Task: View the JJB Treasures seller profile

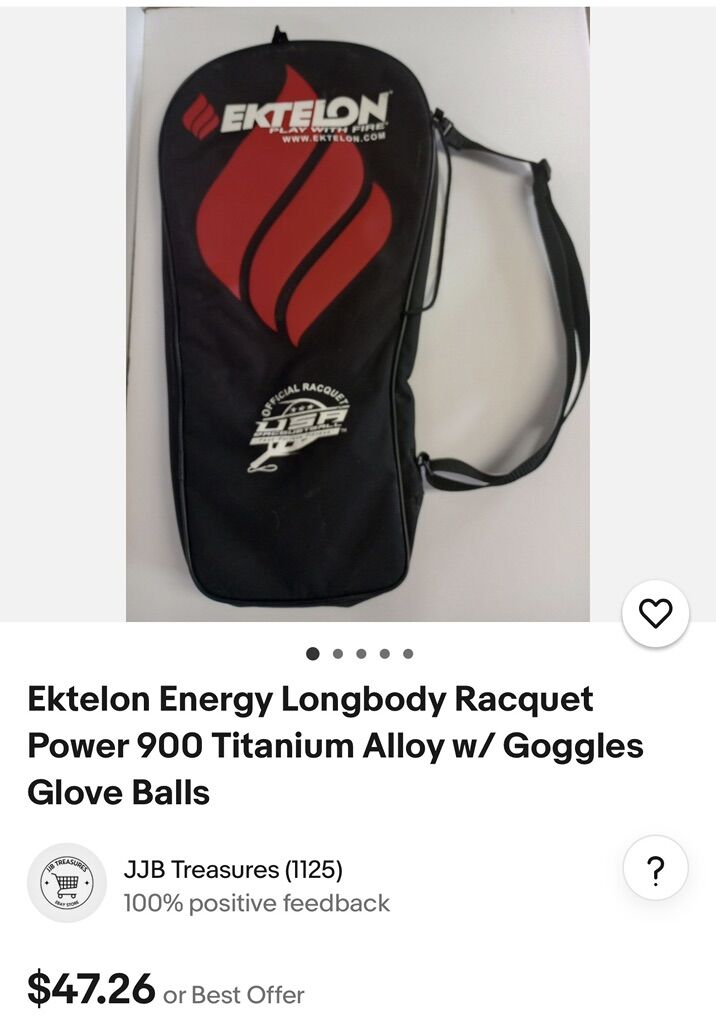Action: [234, 869]
